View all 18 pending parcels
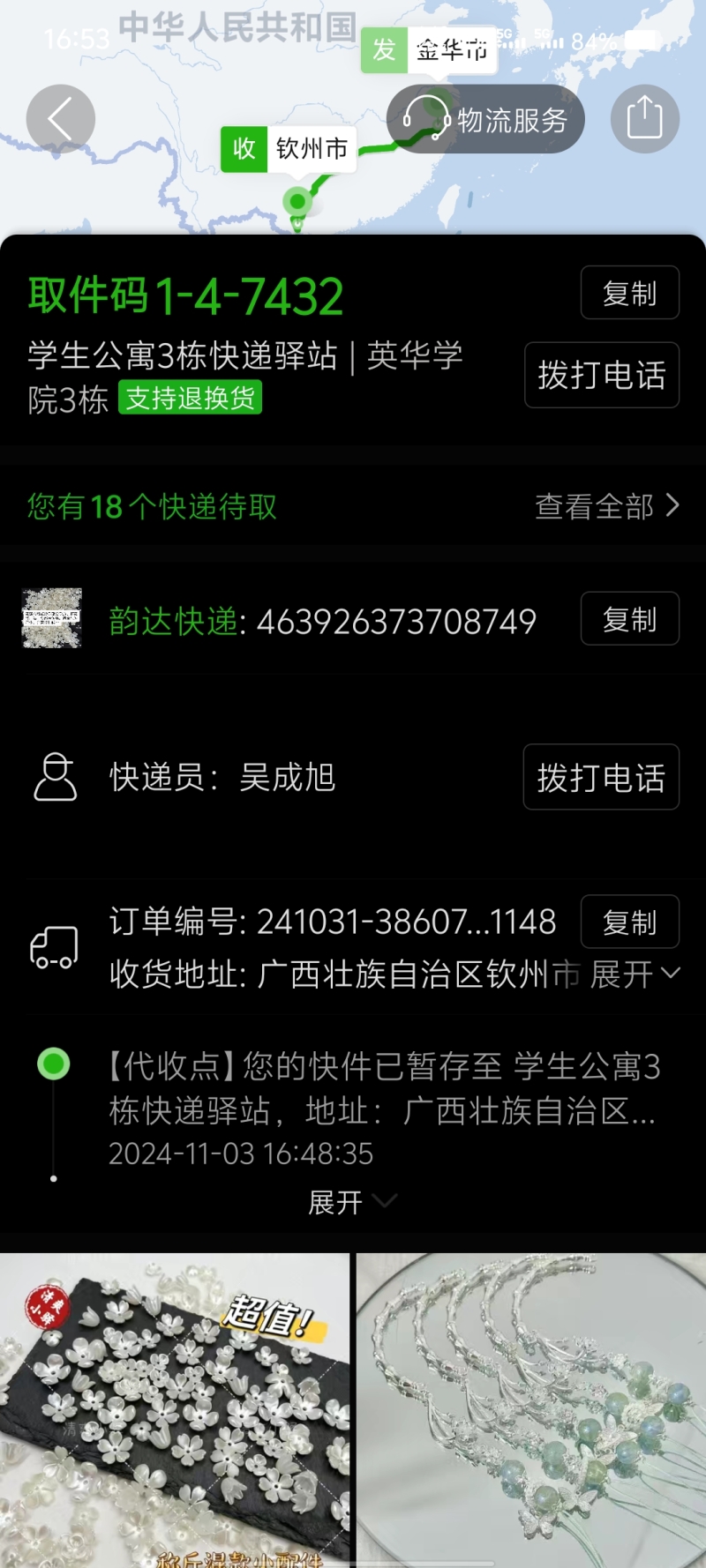 pyautogui.click(x=607, y=506)
